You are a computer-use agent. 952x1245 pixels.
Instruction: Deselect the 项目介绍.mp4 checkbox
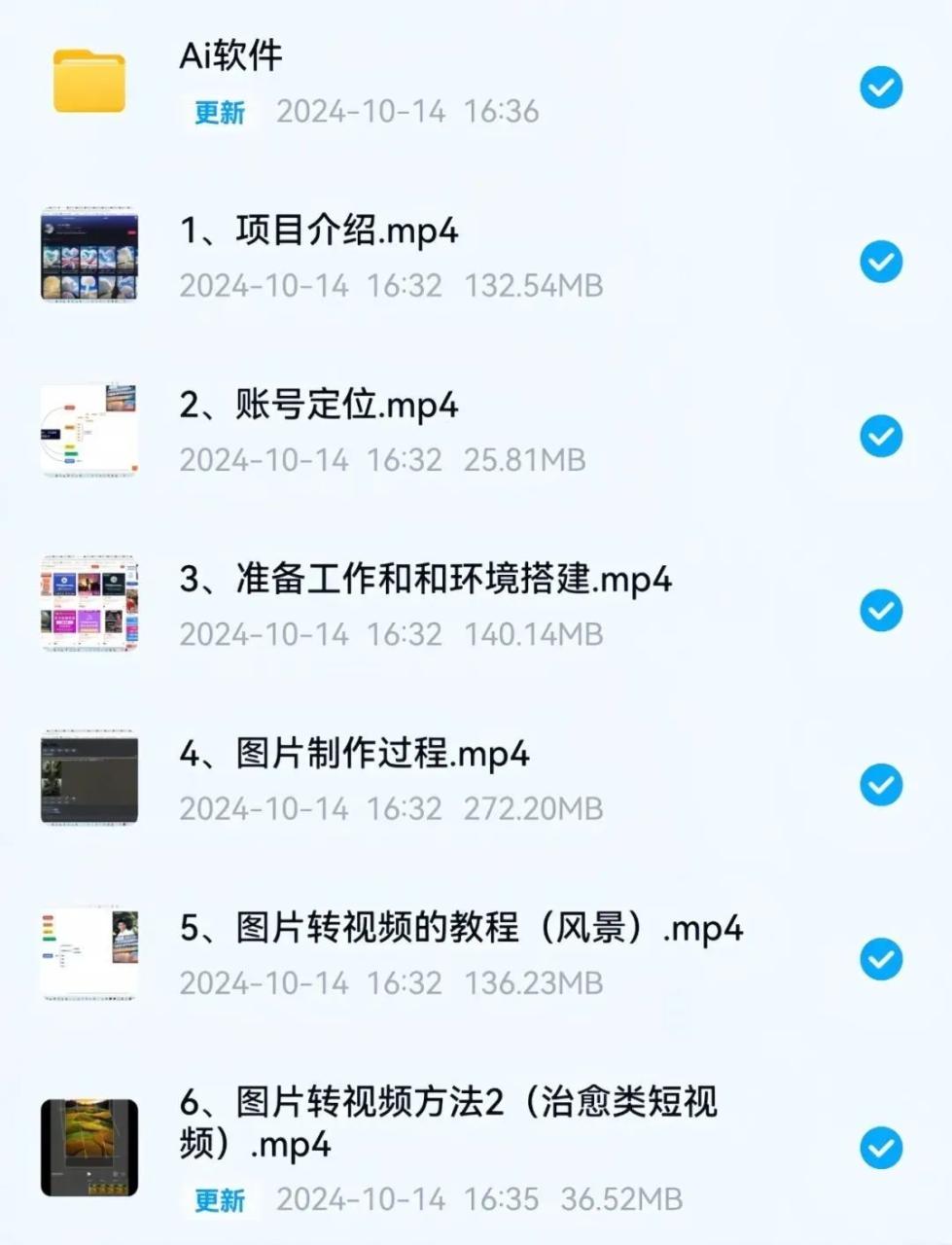coord(881,262)
